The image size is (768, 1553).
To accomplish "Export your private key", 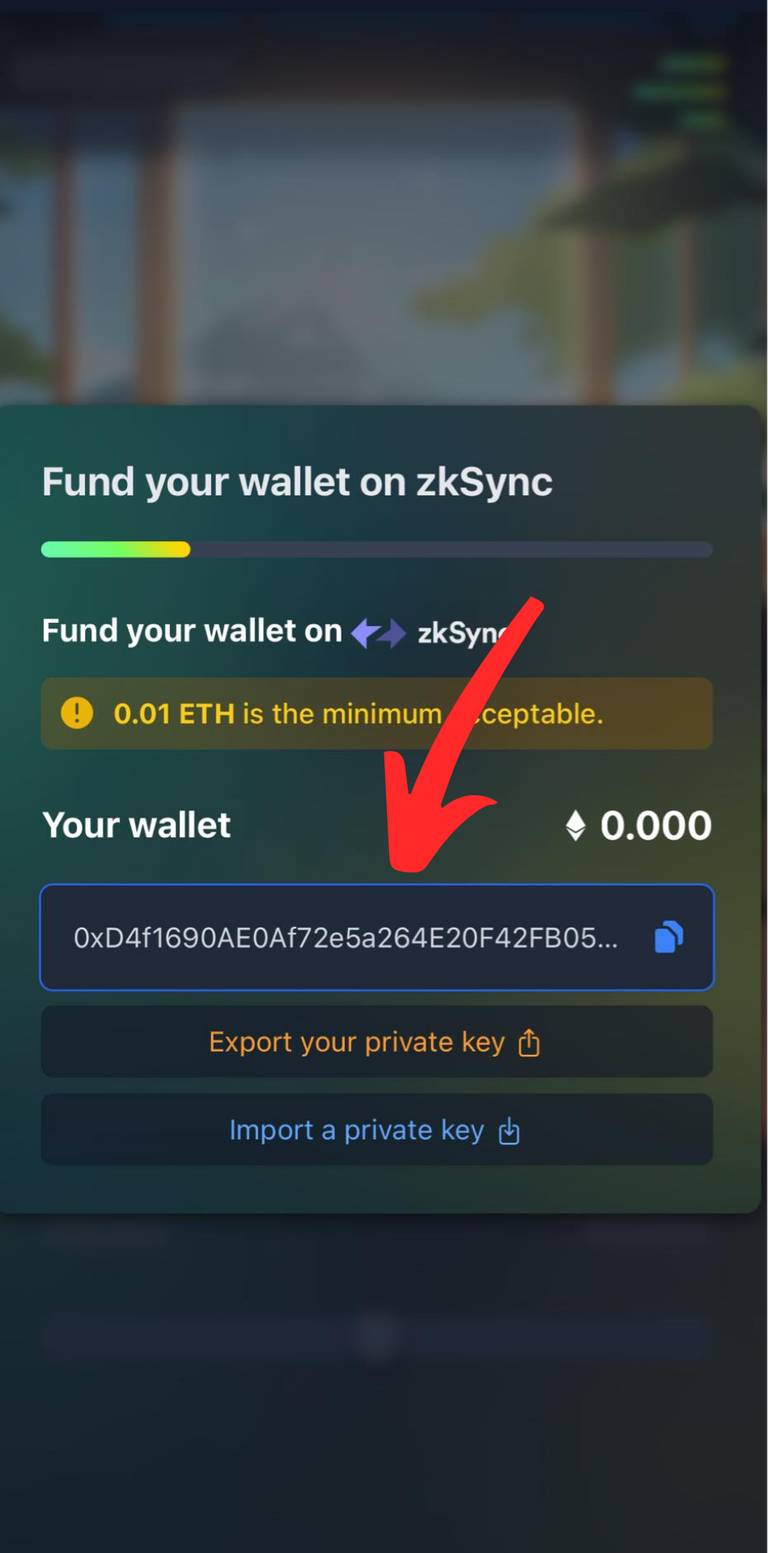I will (x=376, y=1042).
